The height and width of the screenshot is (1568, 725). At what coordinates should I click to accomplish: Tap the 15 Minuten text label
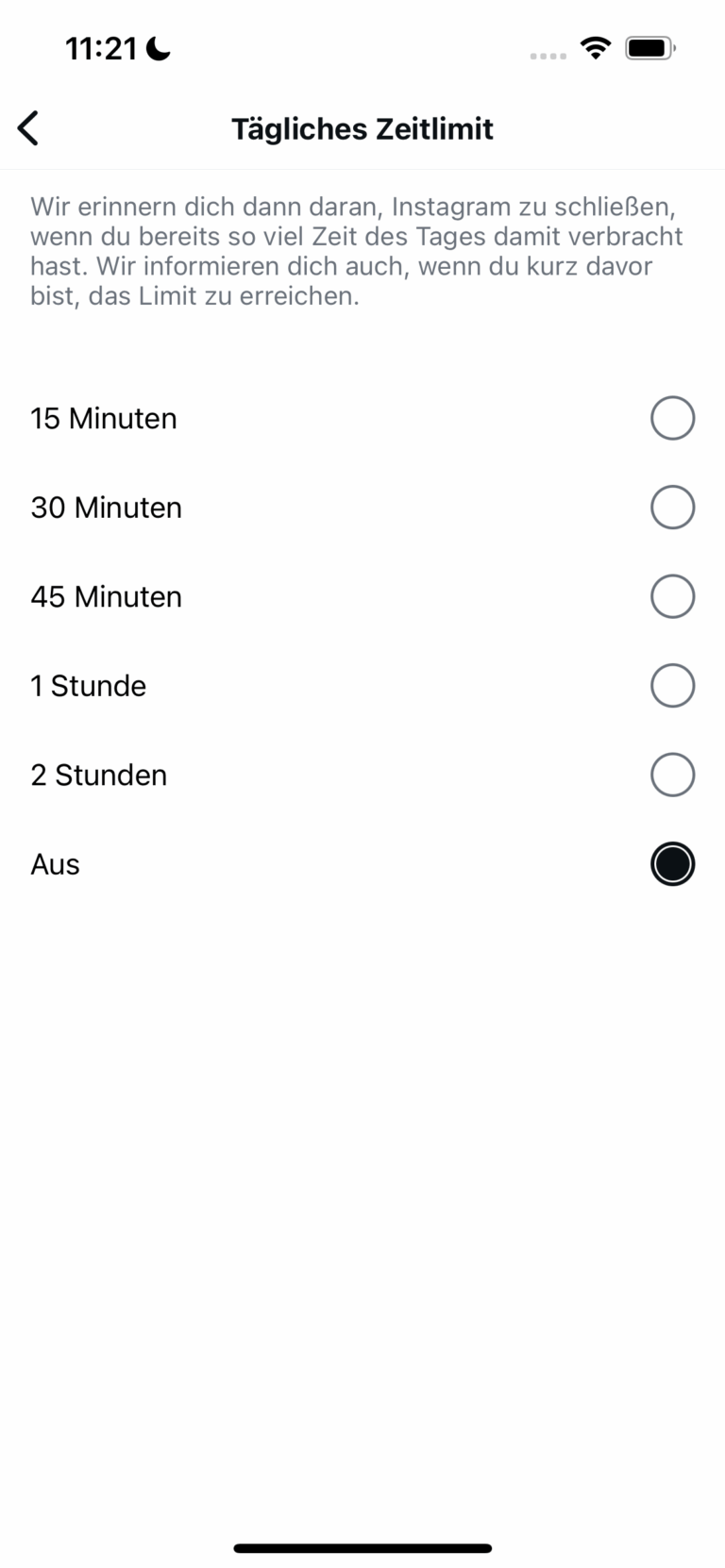104,418
